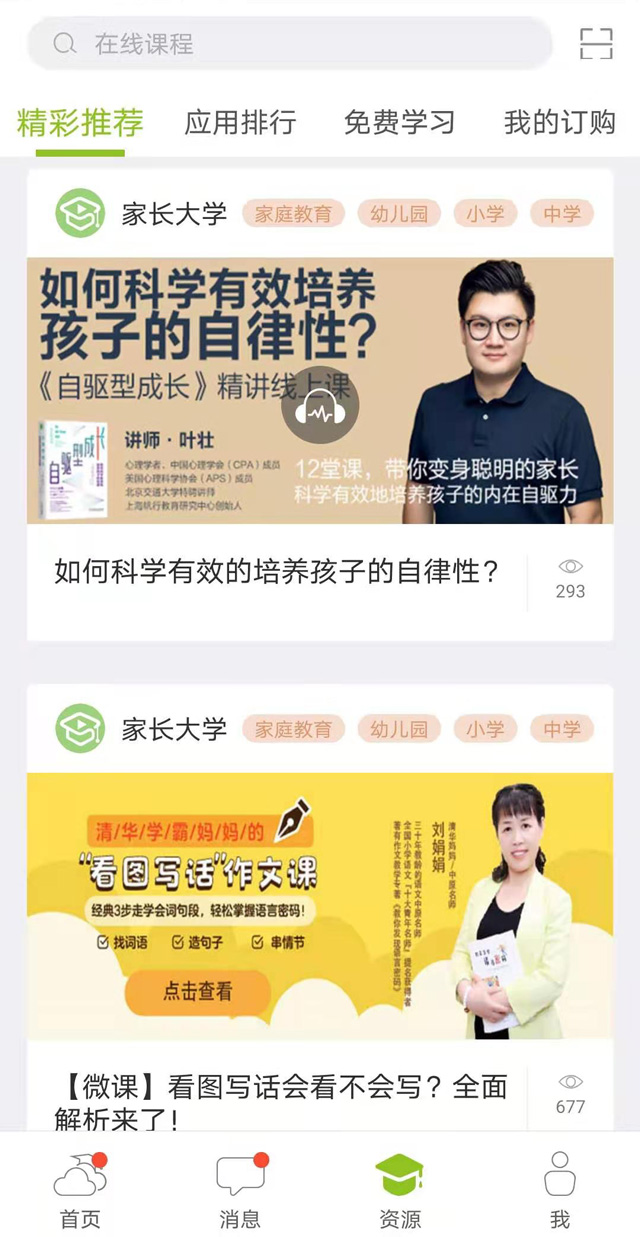
Task: Go to the 首页 tab
Action: tap(80, 1190)
